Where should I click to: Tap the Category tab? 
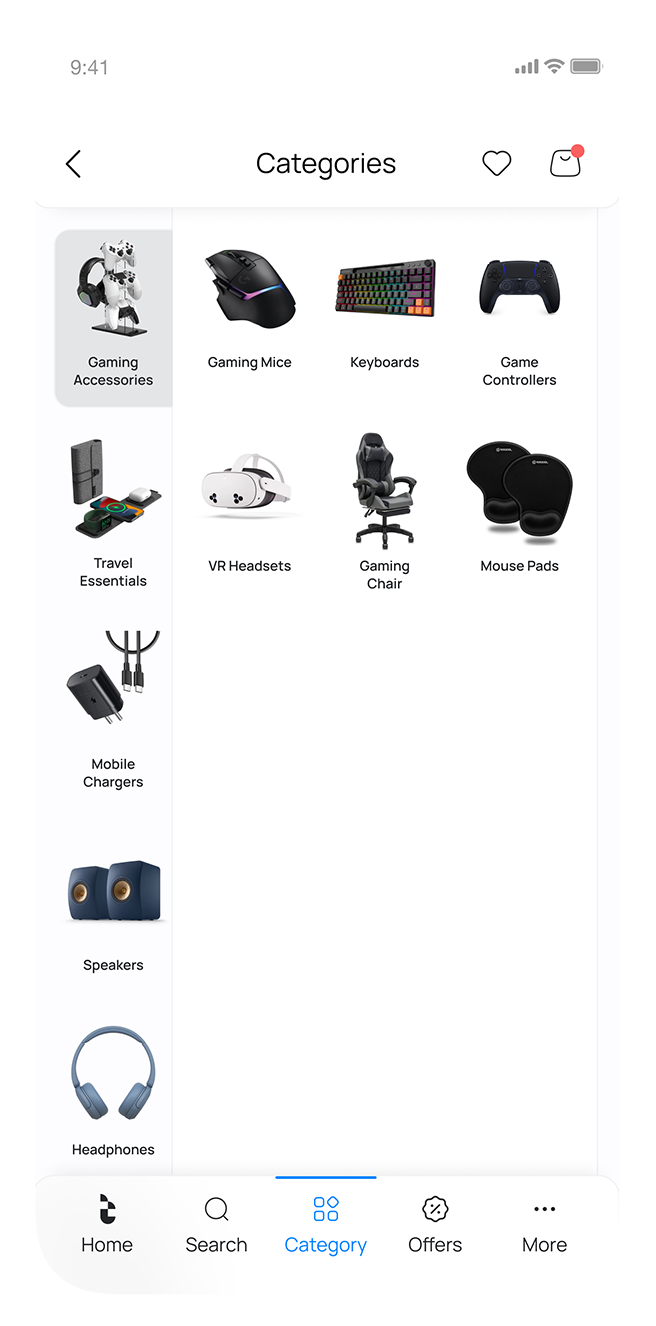click(x=326, y=1224)
